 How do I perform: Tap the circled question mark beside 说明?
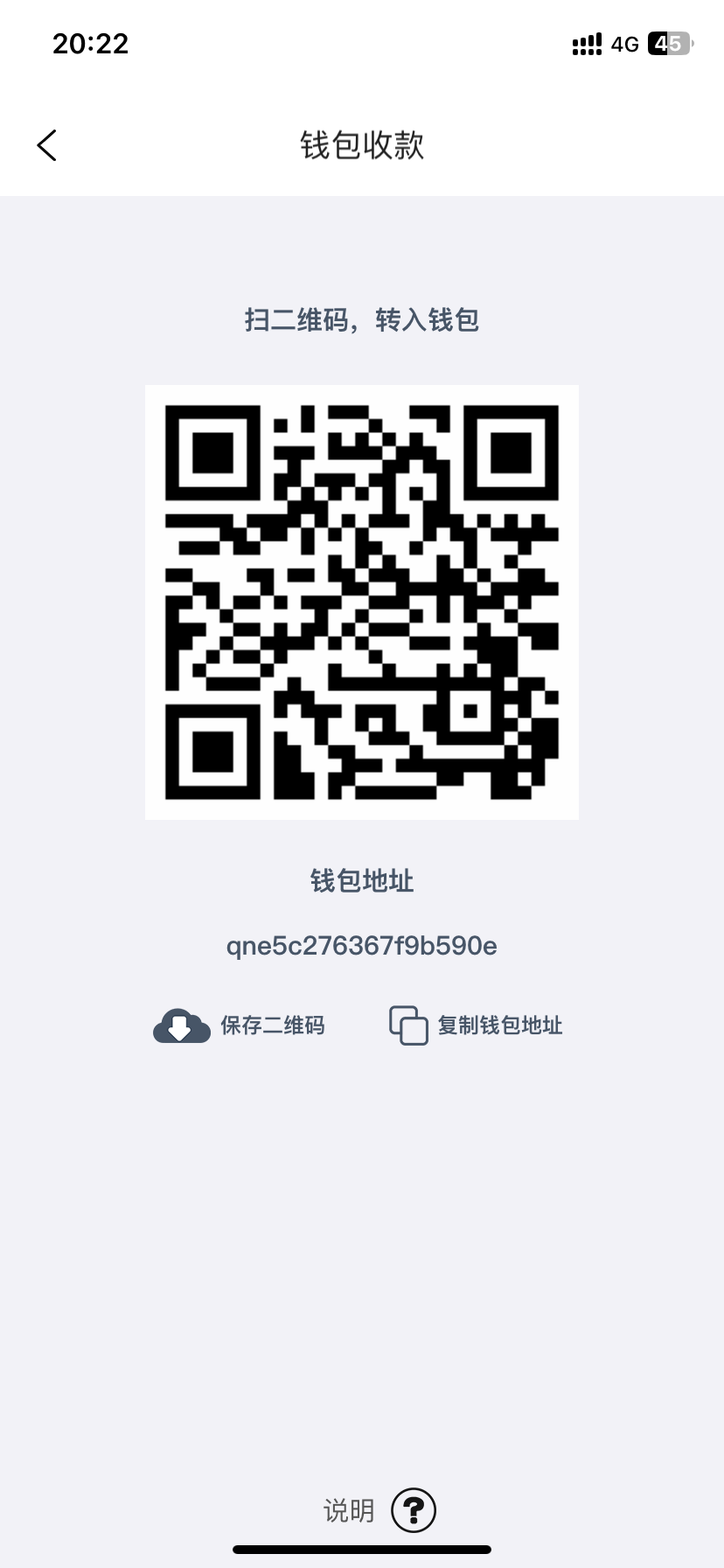(414, 1510)
